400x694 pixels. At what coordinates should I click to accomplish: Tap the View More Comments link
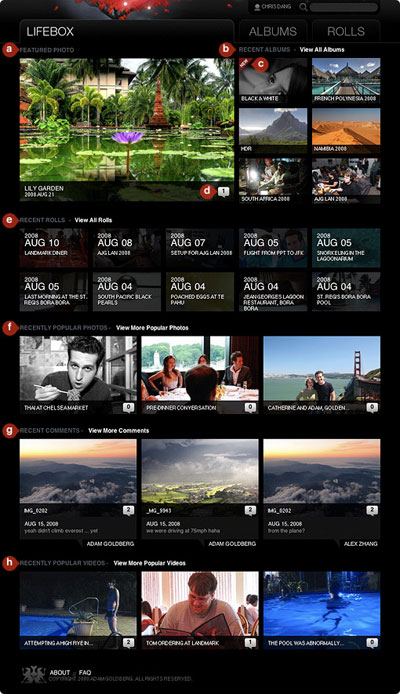pos(119,431)
